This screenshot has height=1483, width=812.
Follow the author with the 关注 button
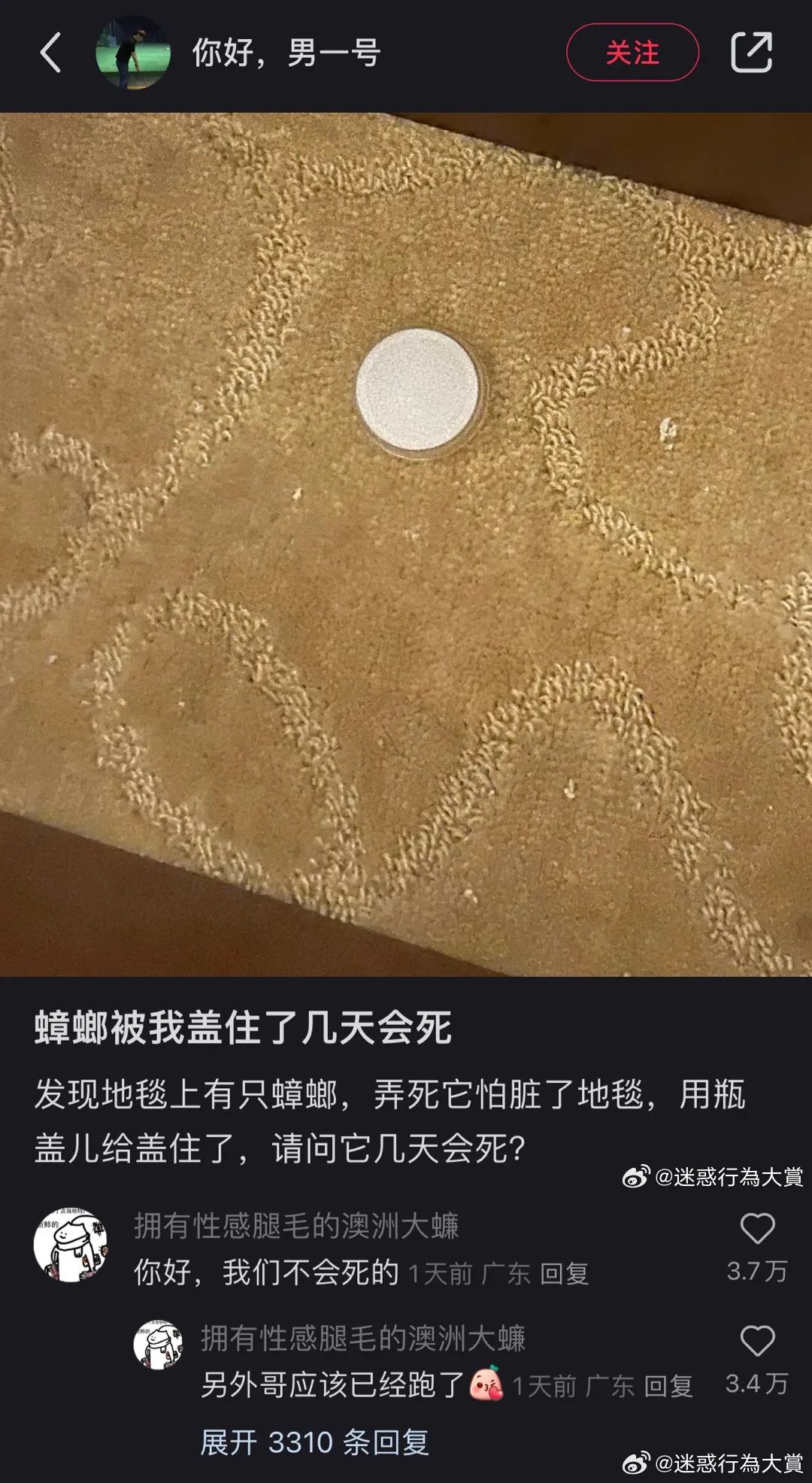click(632, 53)
